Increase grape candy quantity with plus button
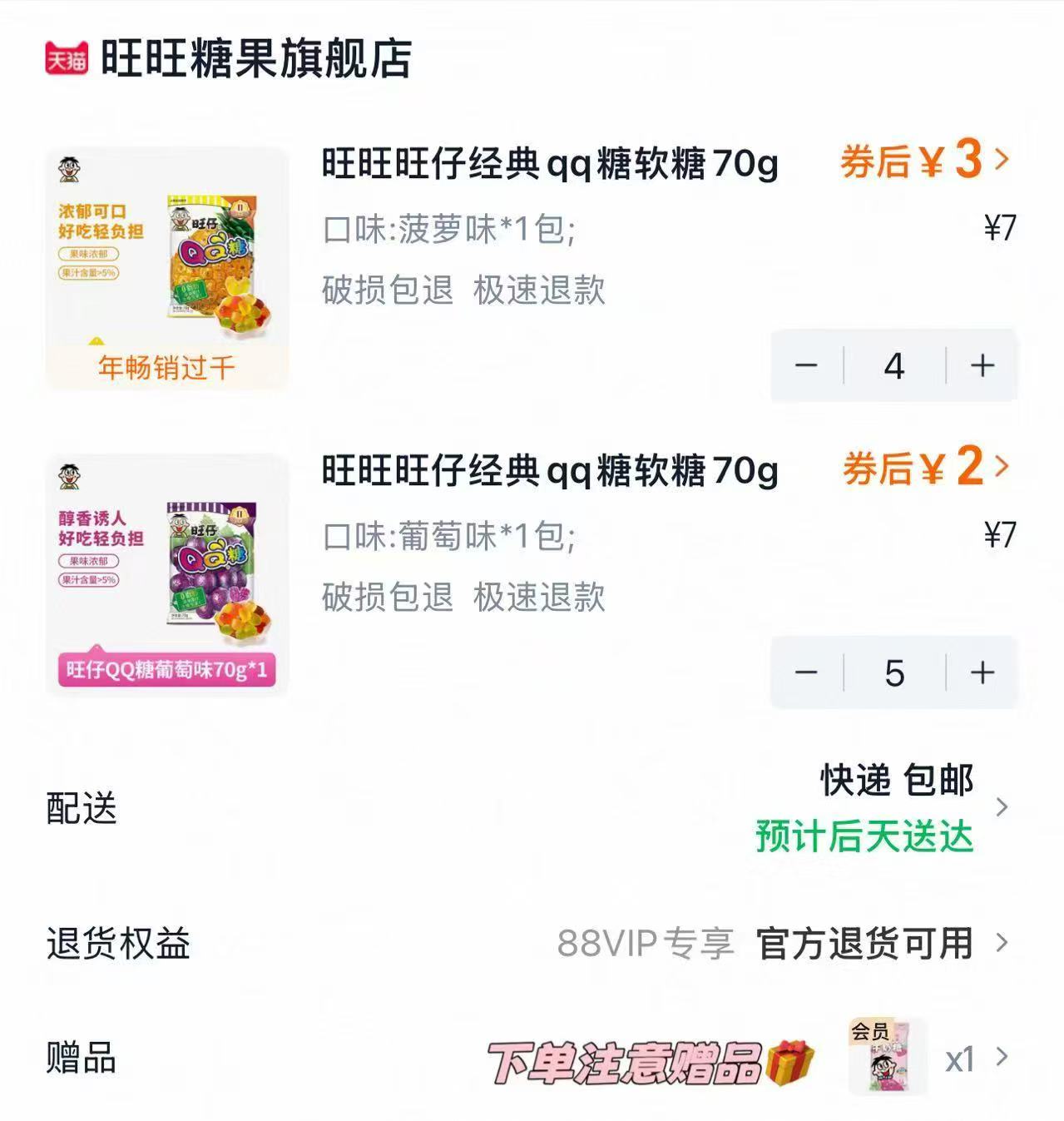1064x1121 pixels. tap(982, 674)
